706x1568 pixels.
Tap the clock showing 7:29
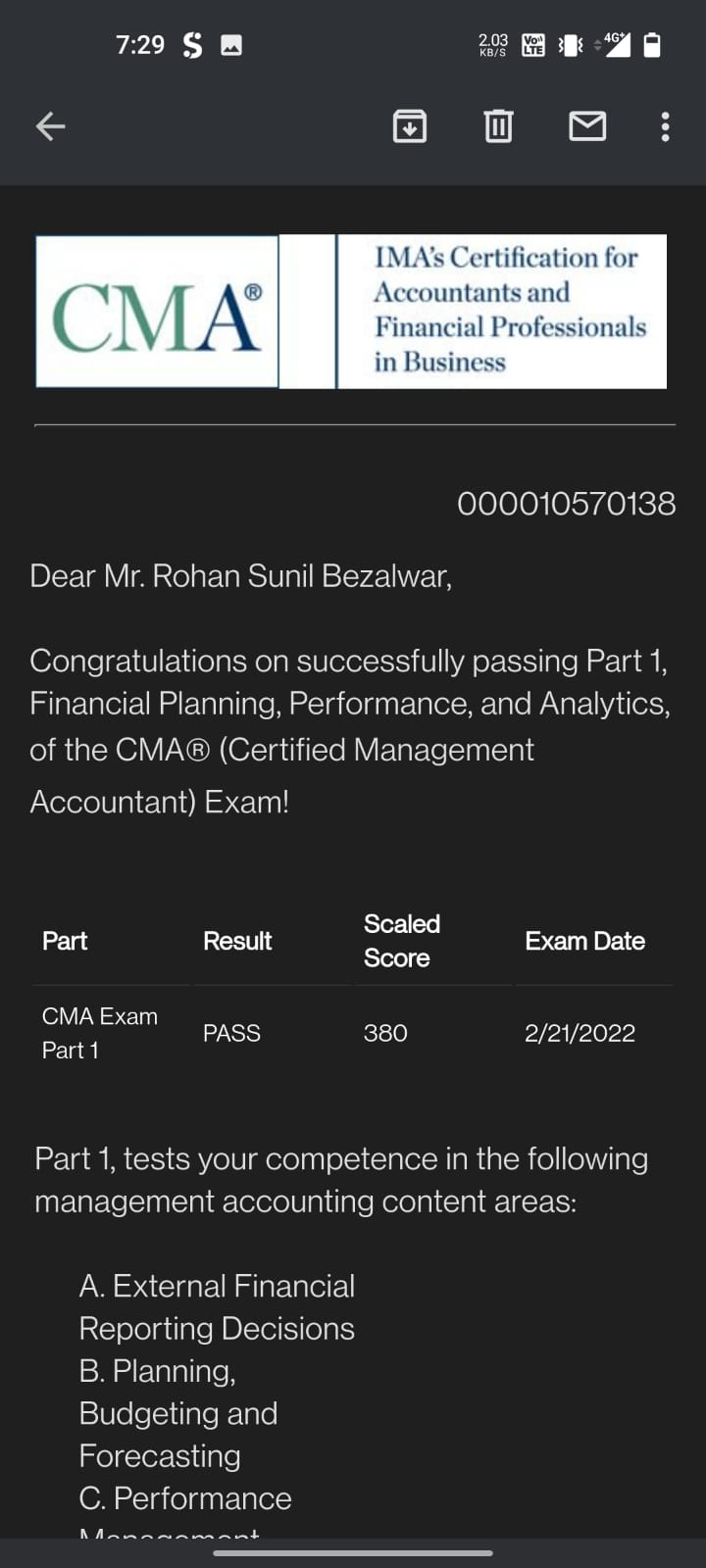click(x=140, y=43)
